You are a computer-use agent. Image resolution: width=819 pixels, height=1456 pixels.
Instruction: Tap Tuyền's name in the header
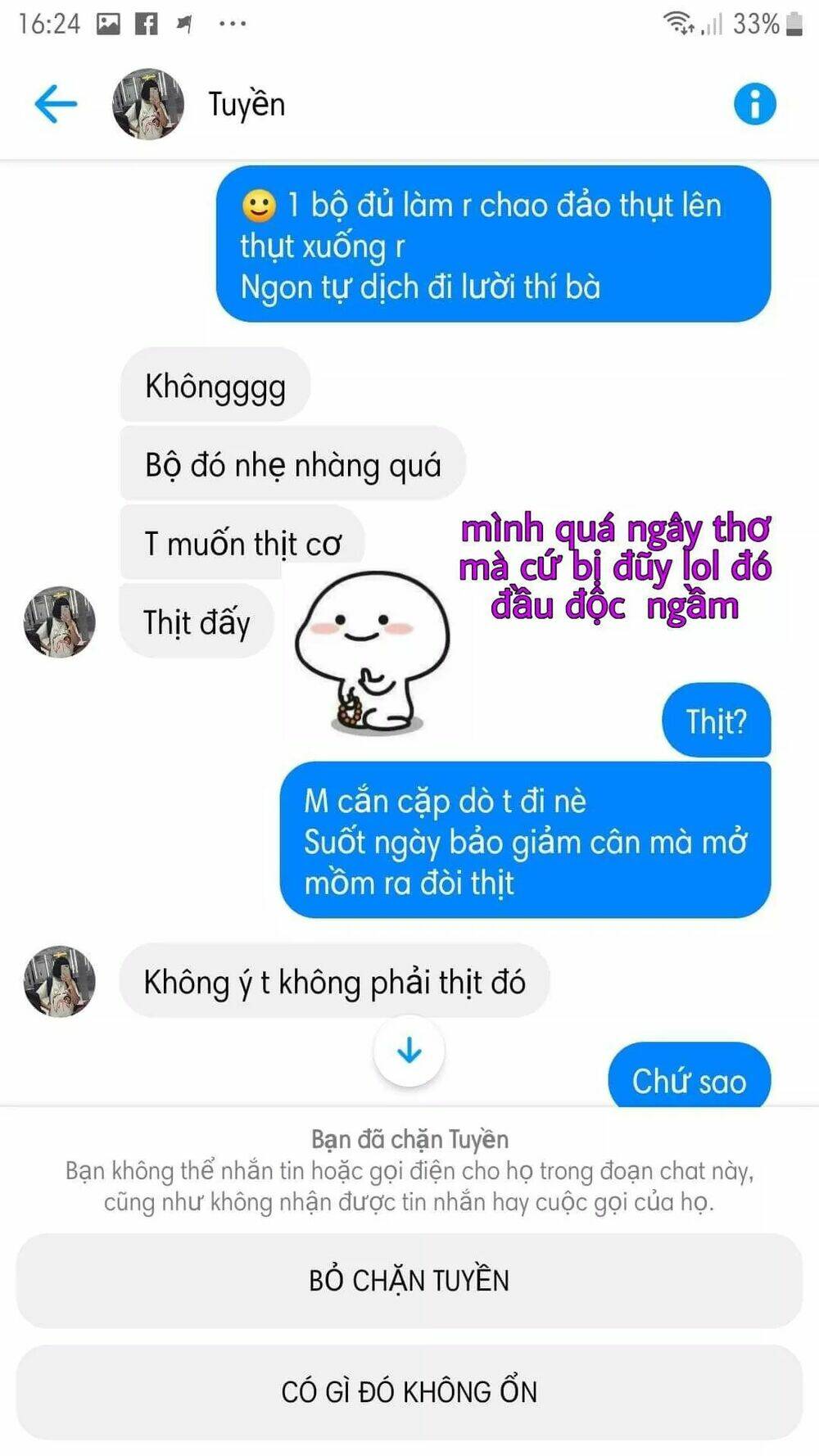pyautogui.click(x=245, y=103)
